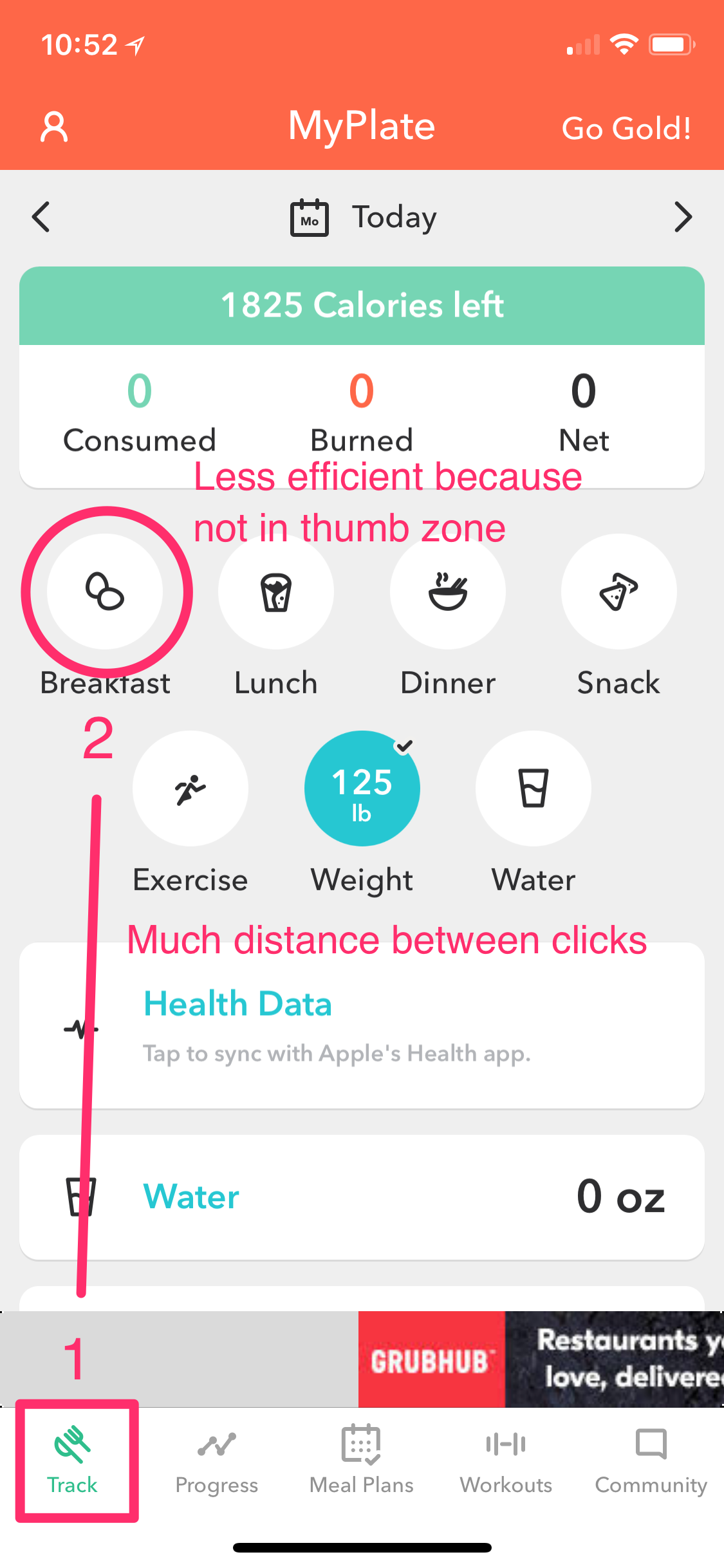This screenshot has height=1568, width=724.
Task: Tap the Go Gold! upgrade link
Action: click(x=626, y=127)
